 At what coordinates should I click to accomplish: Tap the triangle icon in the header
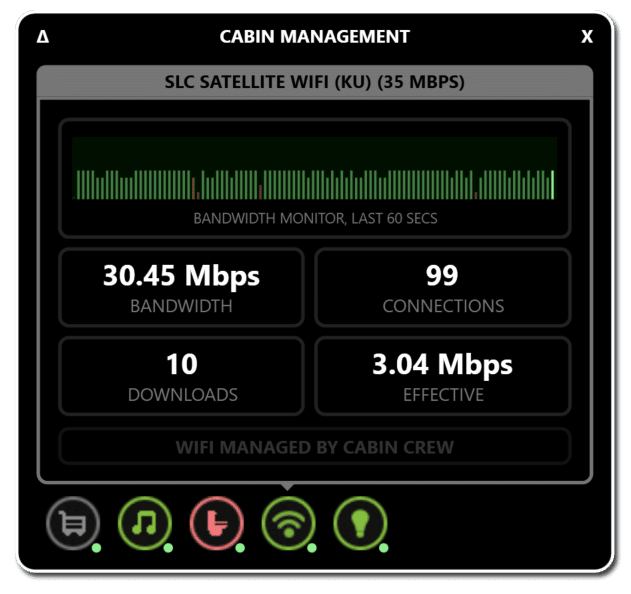tap(42, 37)
